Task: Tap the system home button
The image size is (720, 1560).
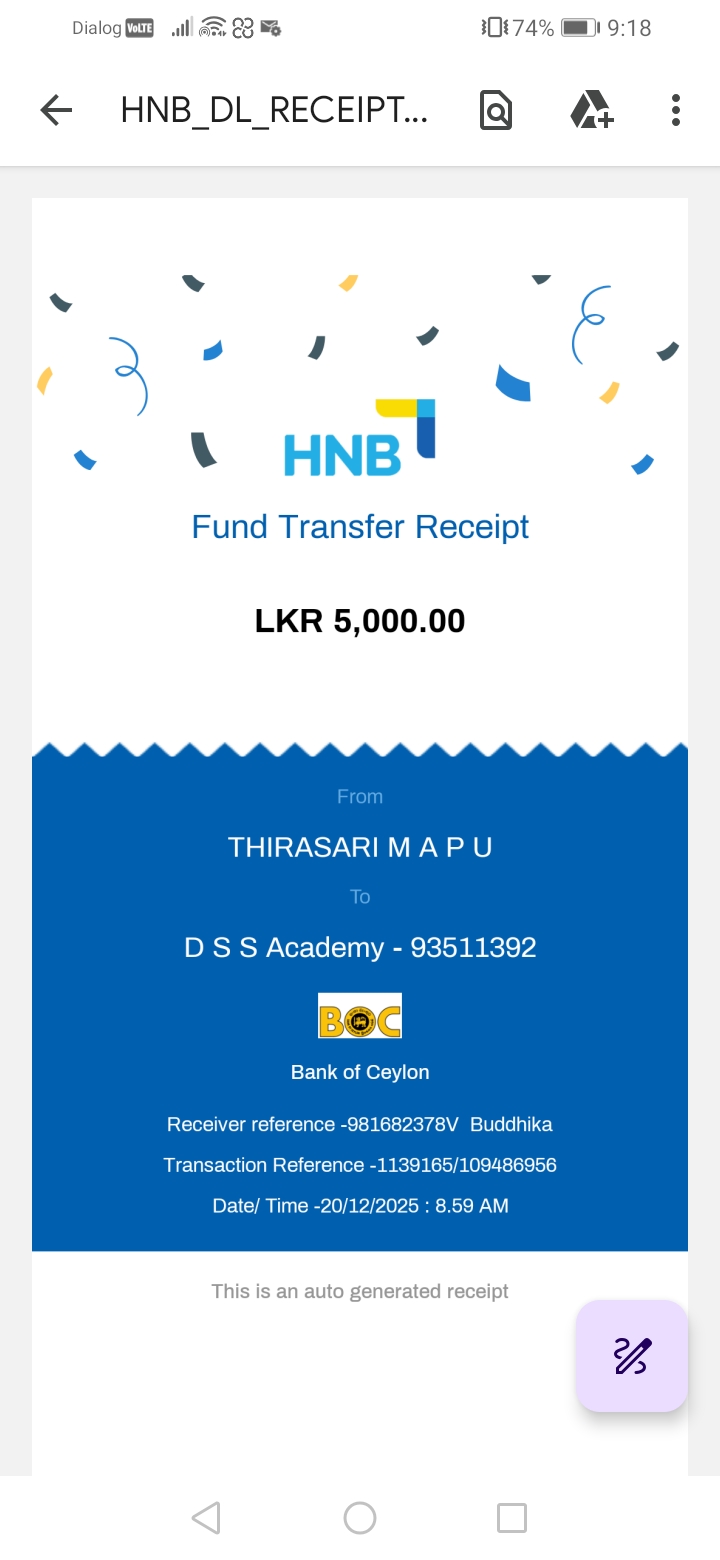Action: (360, 1518)
